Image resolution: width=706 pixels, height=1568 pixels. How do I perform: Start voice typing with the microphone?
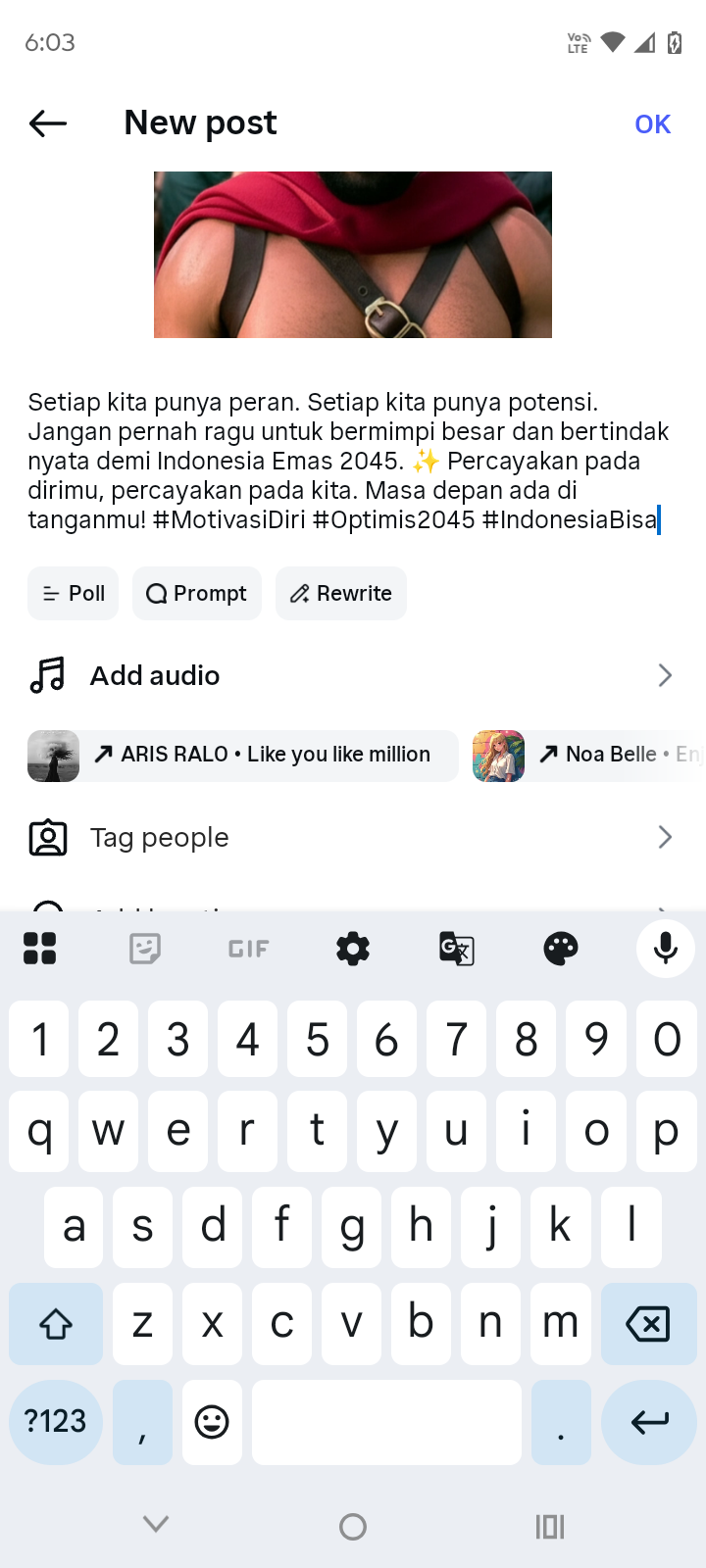tap(666, 949)
